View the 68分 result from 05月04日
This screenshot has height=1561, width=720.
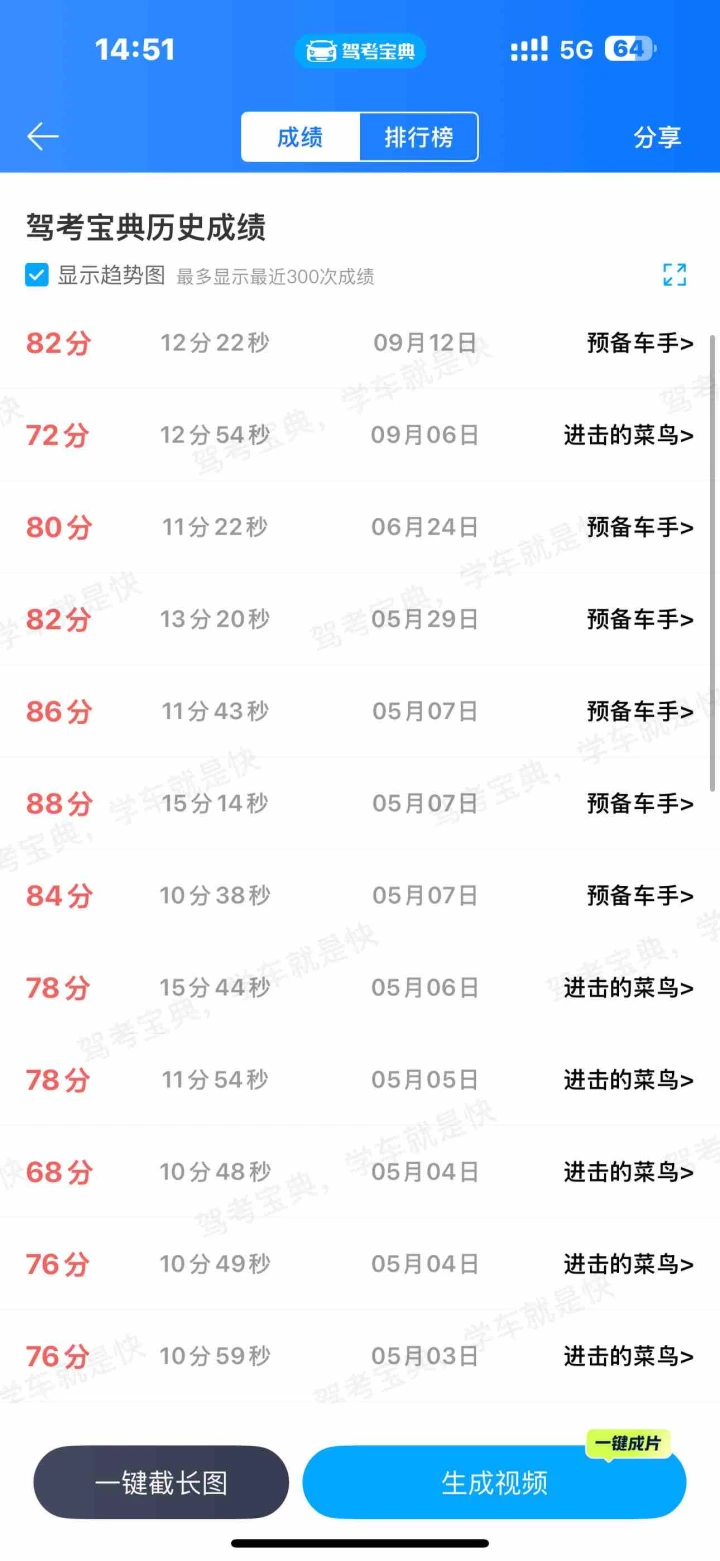(x=360, y=1171)
